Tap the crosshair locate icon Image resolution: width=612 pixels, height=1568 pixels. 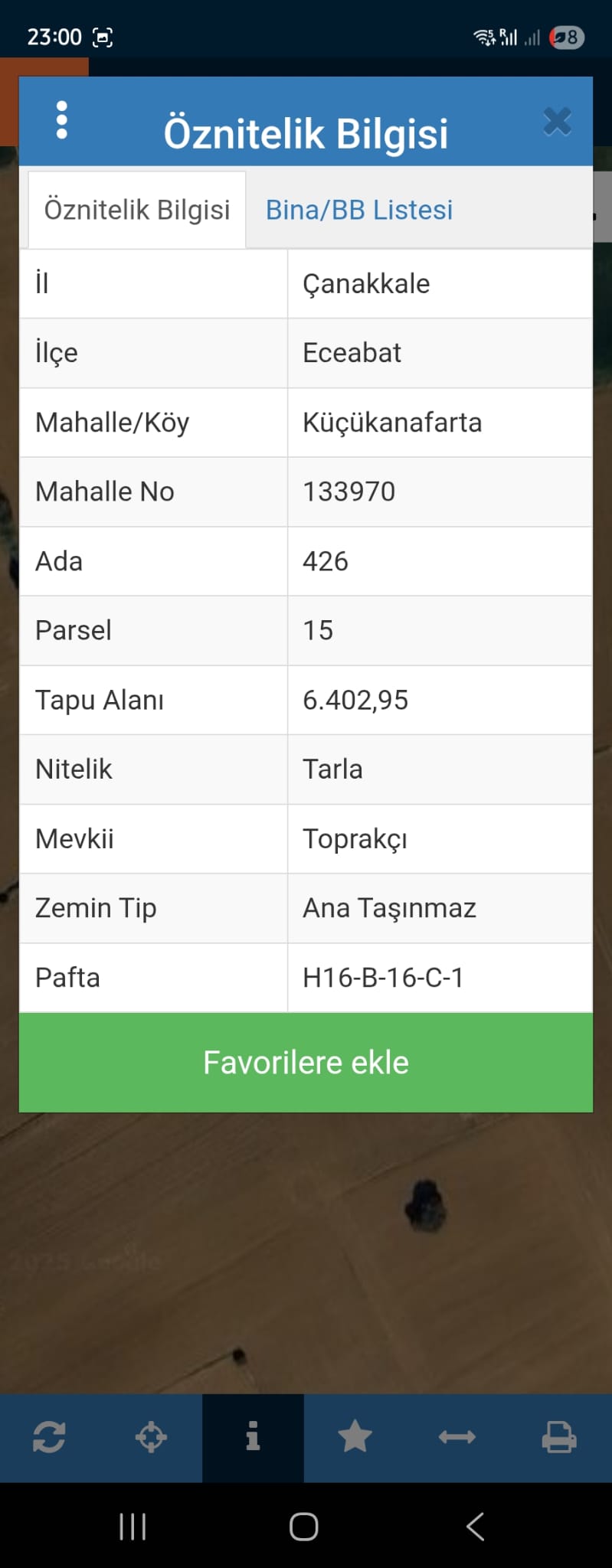[151, 1437]
